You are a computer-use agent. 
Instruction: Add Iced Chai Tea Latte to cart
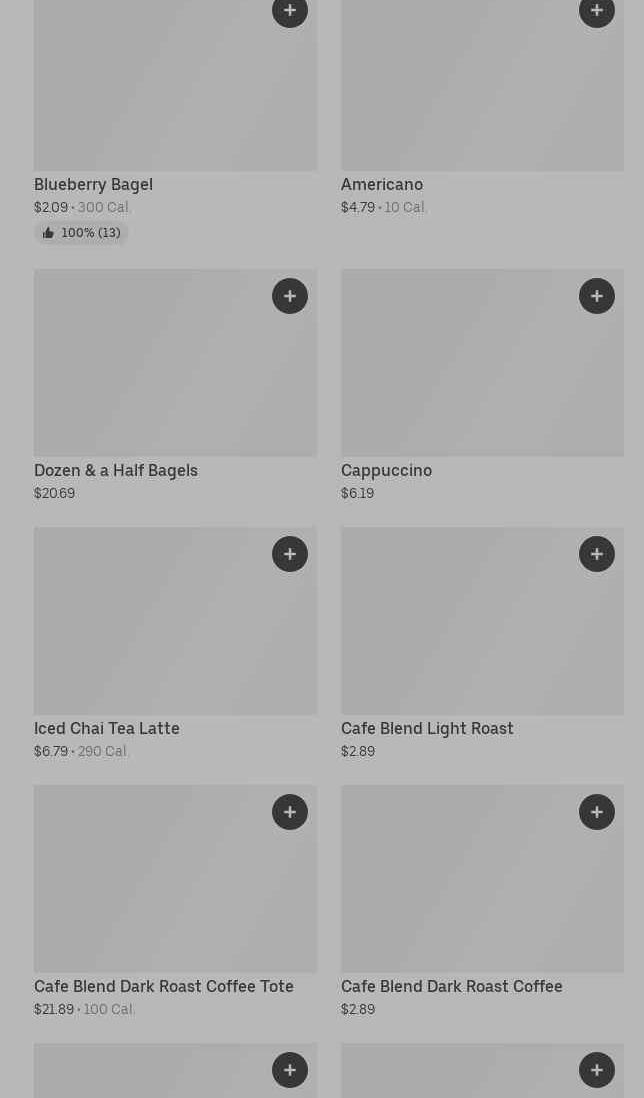coord(290,554)
